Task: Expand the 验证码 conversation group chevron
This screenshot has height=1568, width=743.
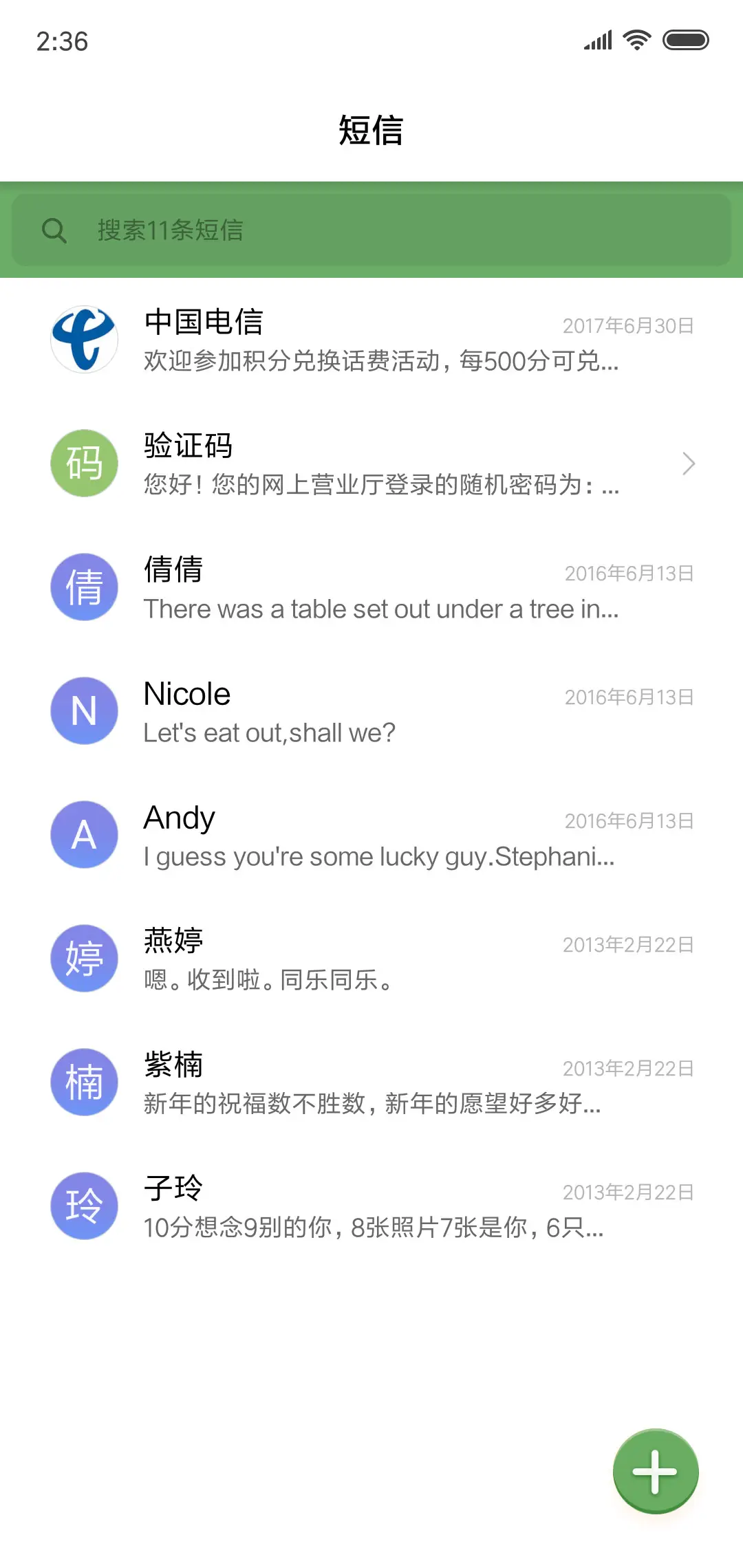Action: (688, 464)
